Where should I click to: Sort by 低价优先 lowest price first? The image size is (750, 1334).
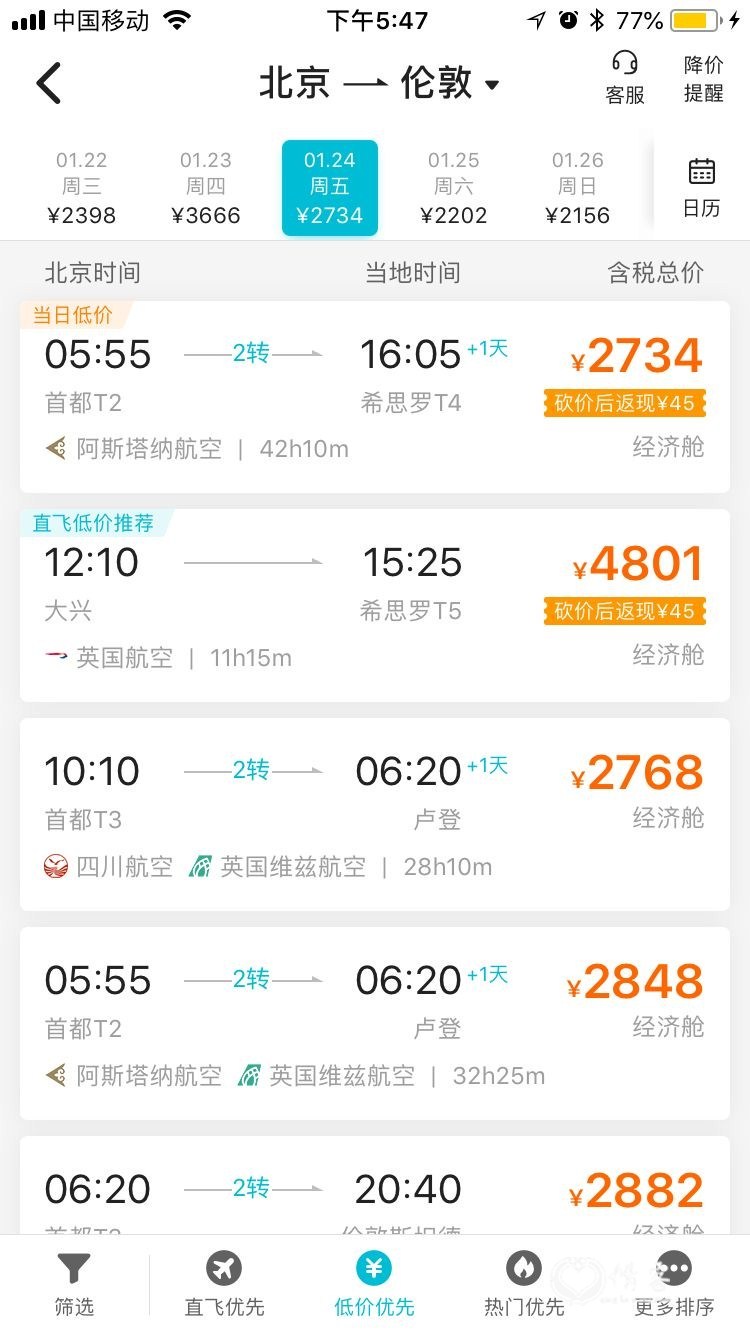coord(374,1284)
